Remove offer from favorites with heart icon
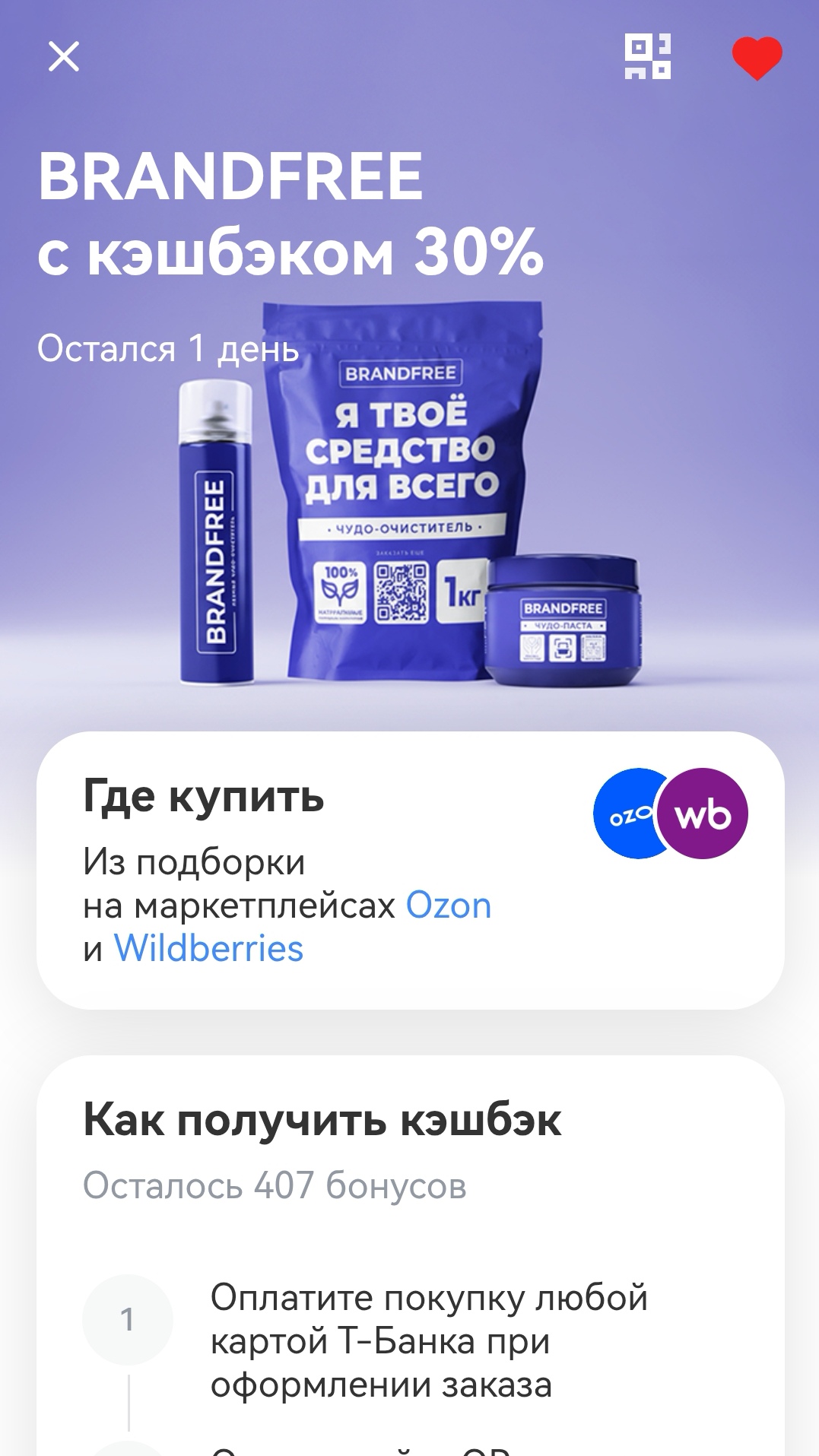This screenshot has width=819, height=1456. point(757,58)
